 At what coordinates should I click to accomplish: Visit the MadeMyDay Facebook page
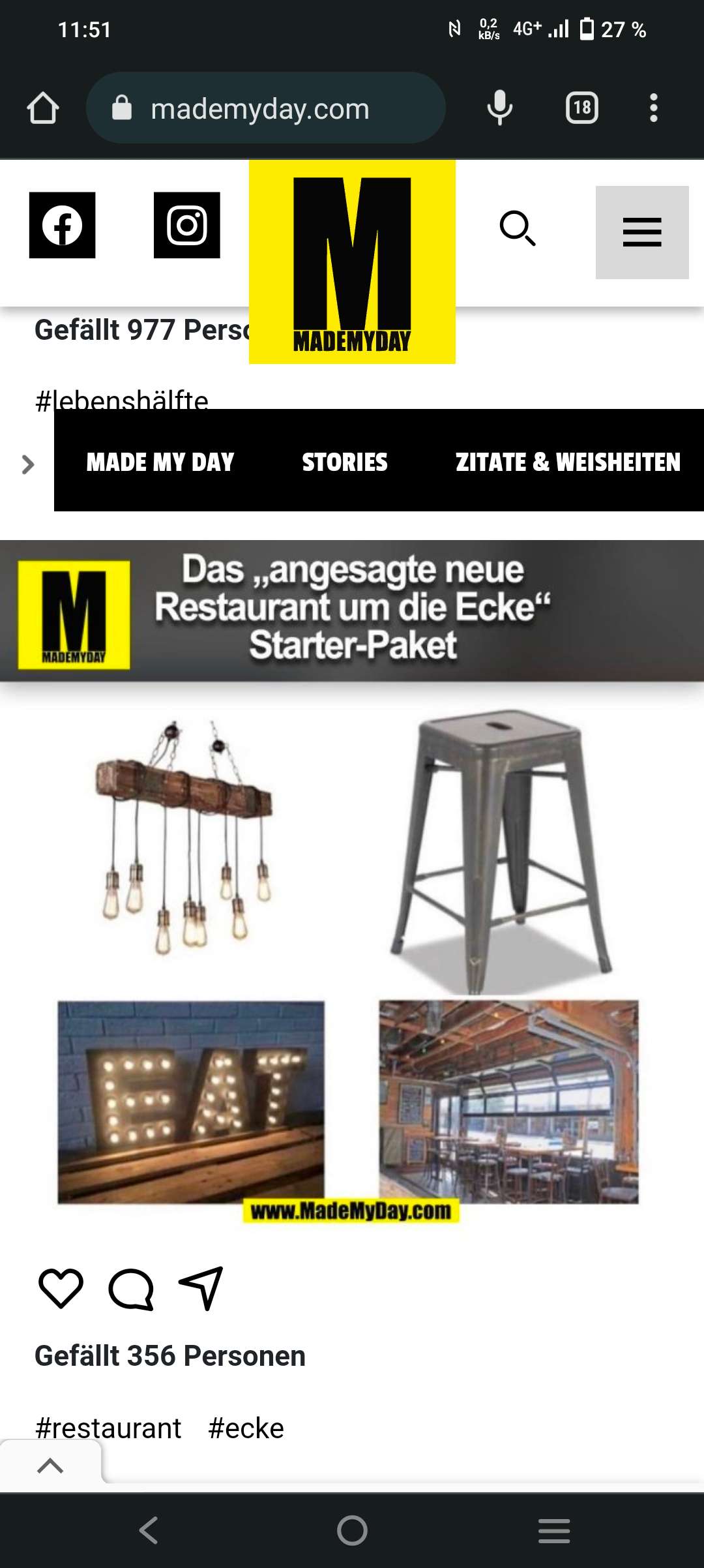pos(63,225)
